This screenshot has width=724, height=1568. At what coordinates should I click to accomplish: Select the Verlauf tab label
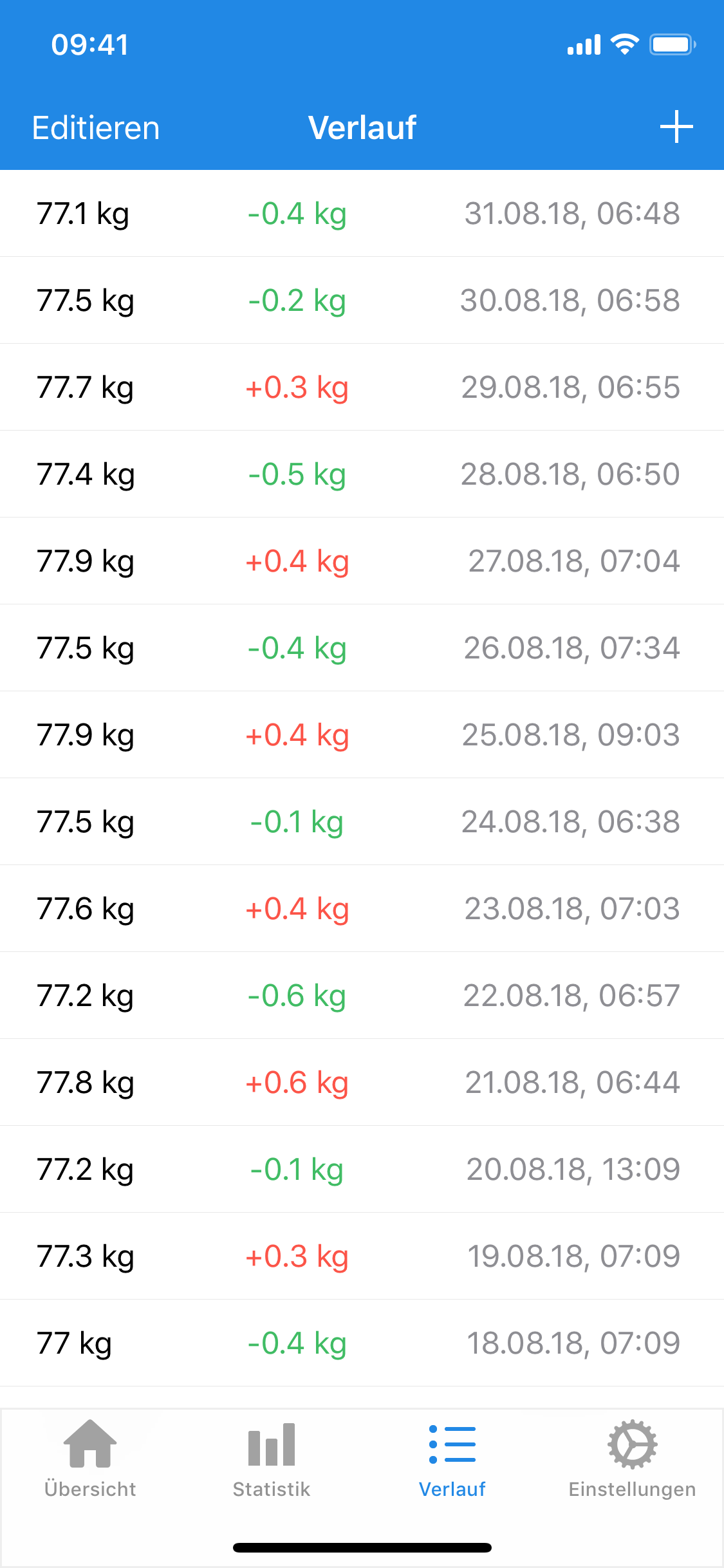pyautogui.click(x=452, y=1489)
